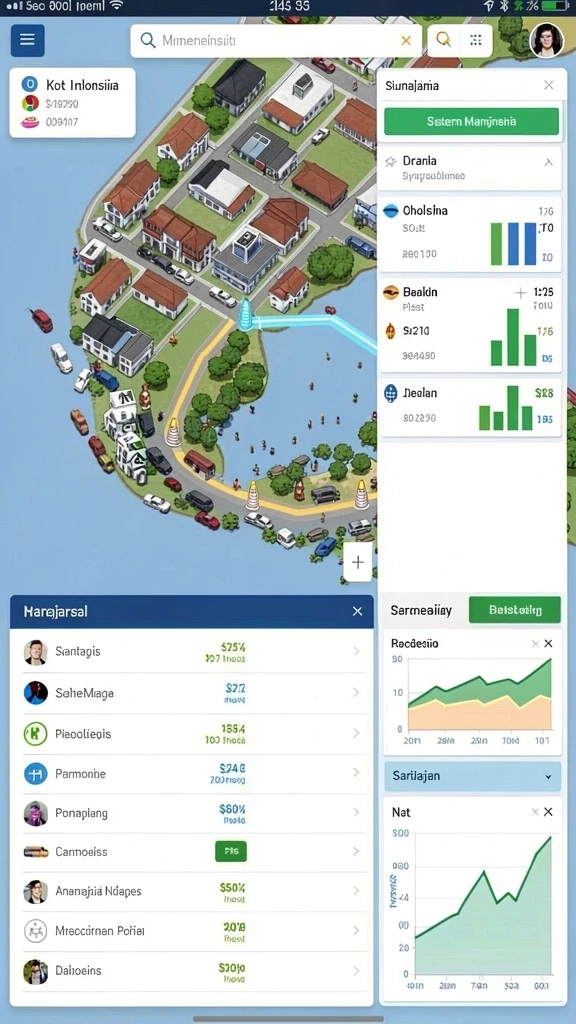The height and width of the screenshot is (1024, 576).
Task: Open the hamburger menu
Action: [x=27, y=40]
